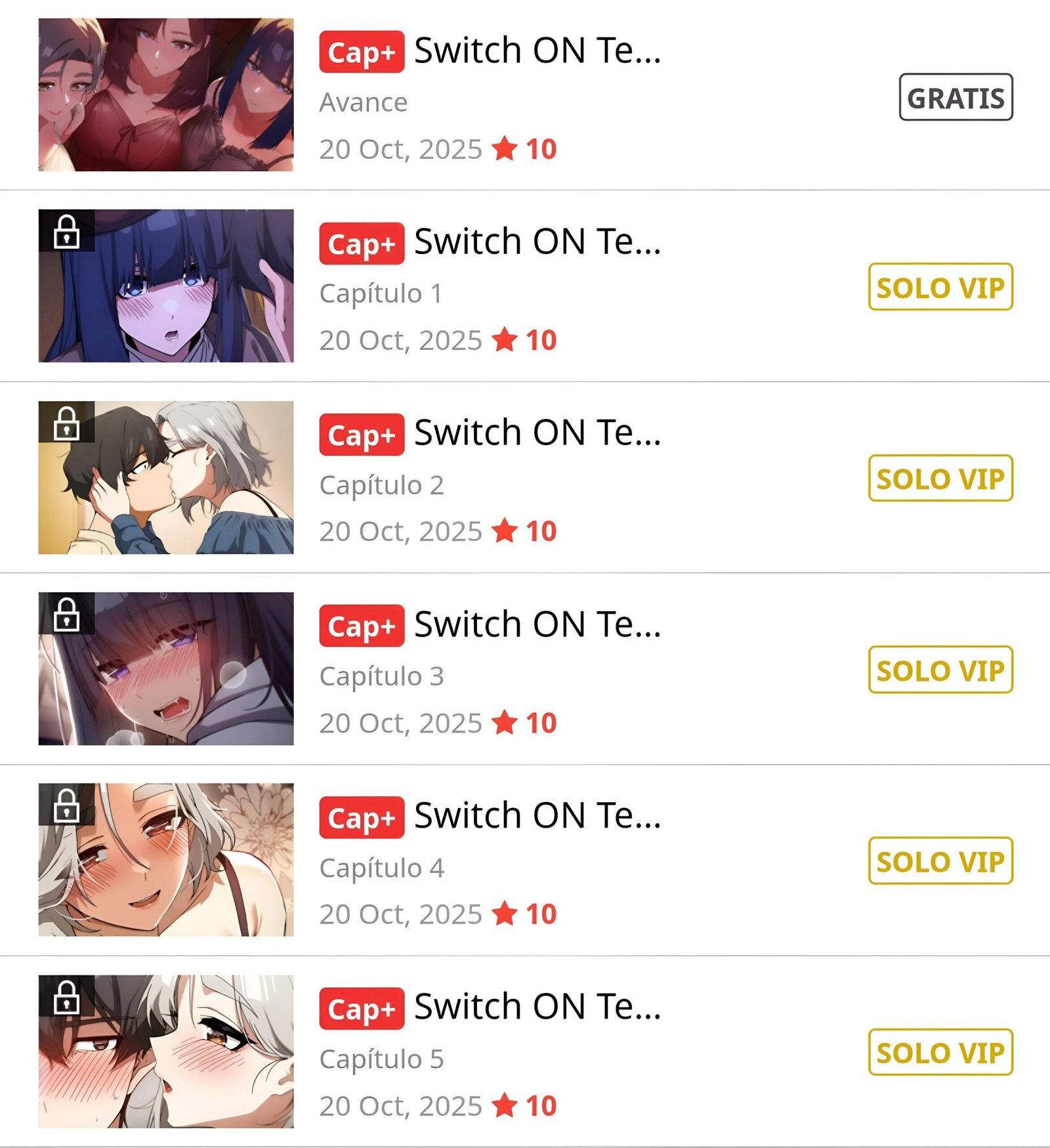Open the locked Capítulo 4 thumbnail
1050x1148 pixels.
[x=165, y=860]
